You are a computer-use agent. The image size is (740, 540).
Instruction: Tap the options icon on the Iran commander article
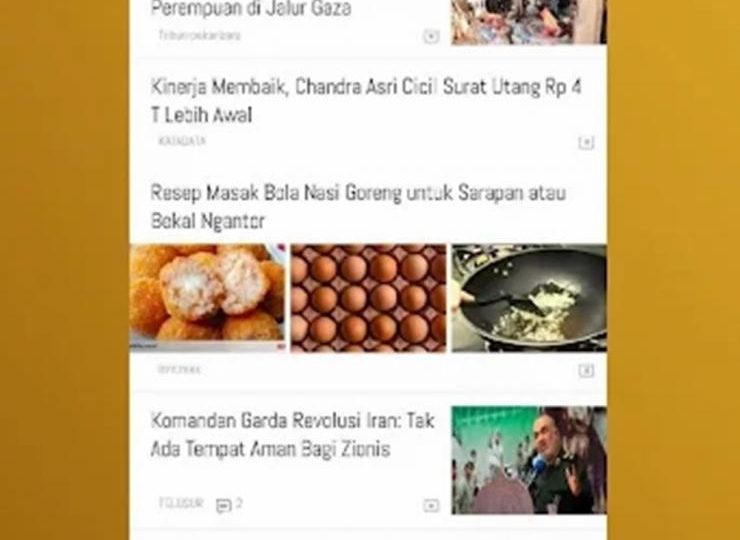[x=431, y=505]
